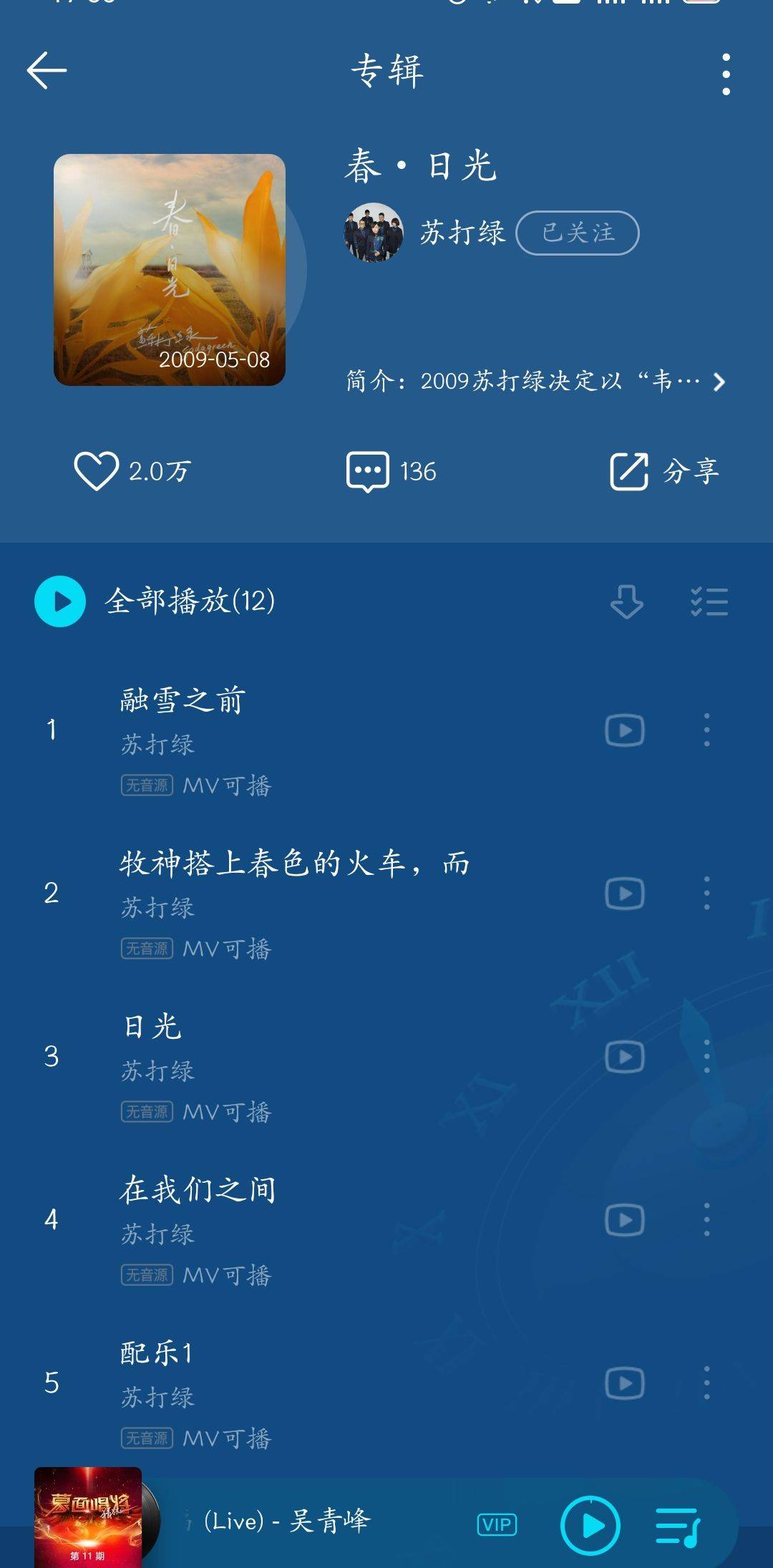The image size is (773, 1568).
Task: Open the top-right overflow menu
Action: pyautogui.click(x=726, y=74)
